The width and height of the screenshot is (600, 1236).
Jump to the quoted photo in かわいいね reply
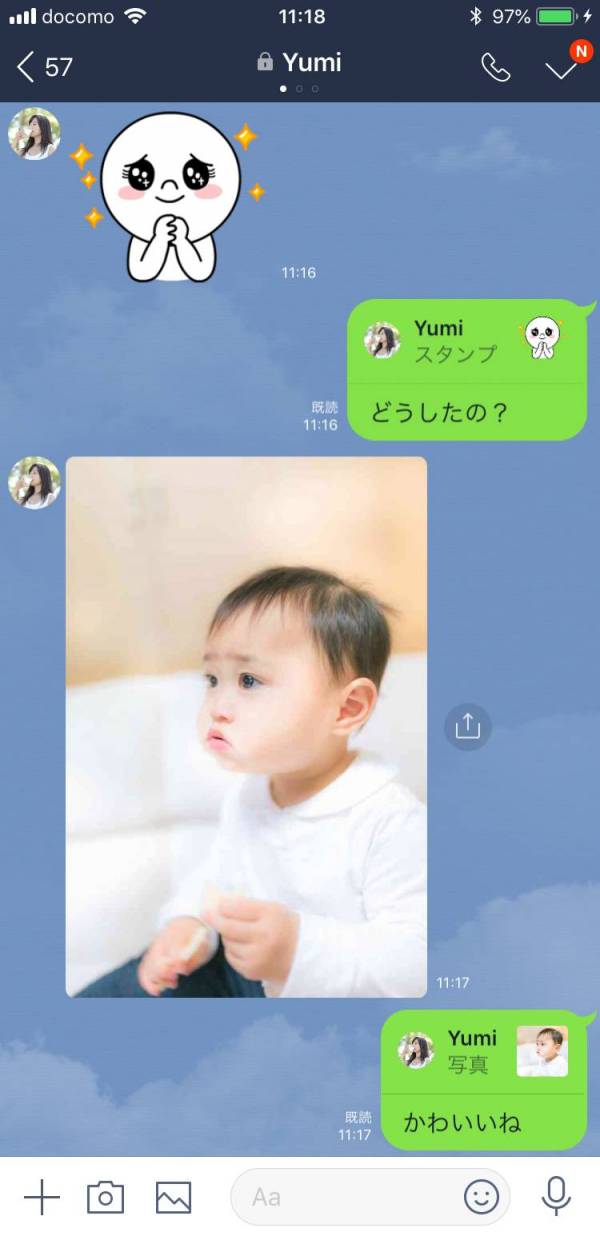click(484, 1052)
